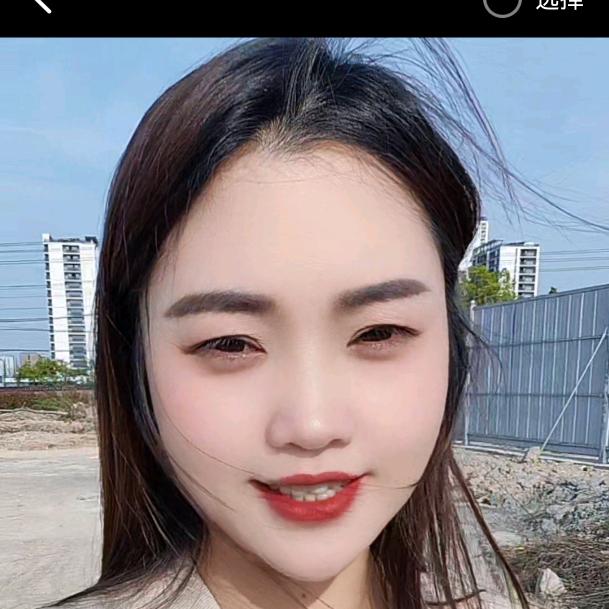Go back using the top-left arrow

(x=40, y=4)
